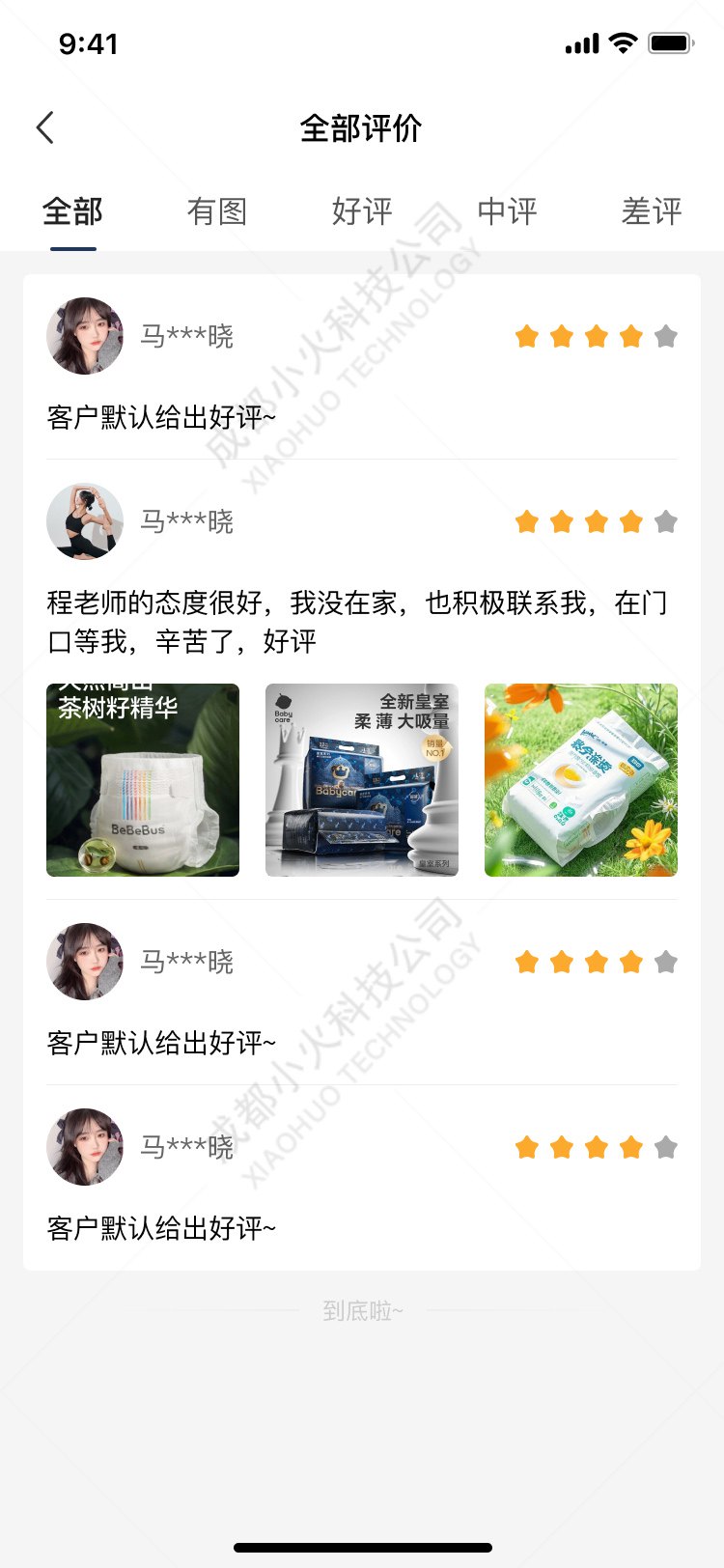Tap the Wi-Fi icon in the status bar
The height and width of the screenshot is (1568, 724).
tap(623, 42)
